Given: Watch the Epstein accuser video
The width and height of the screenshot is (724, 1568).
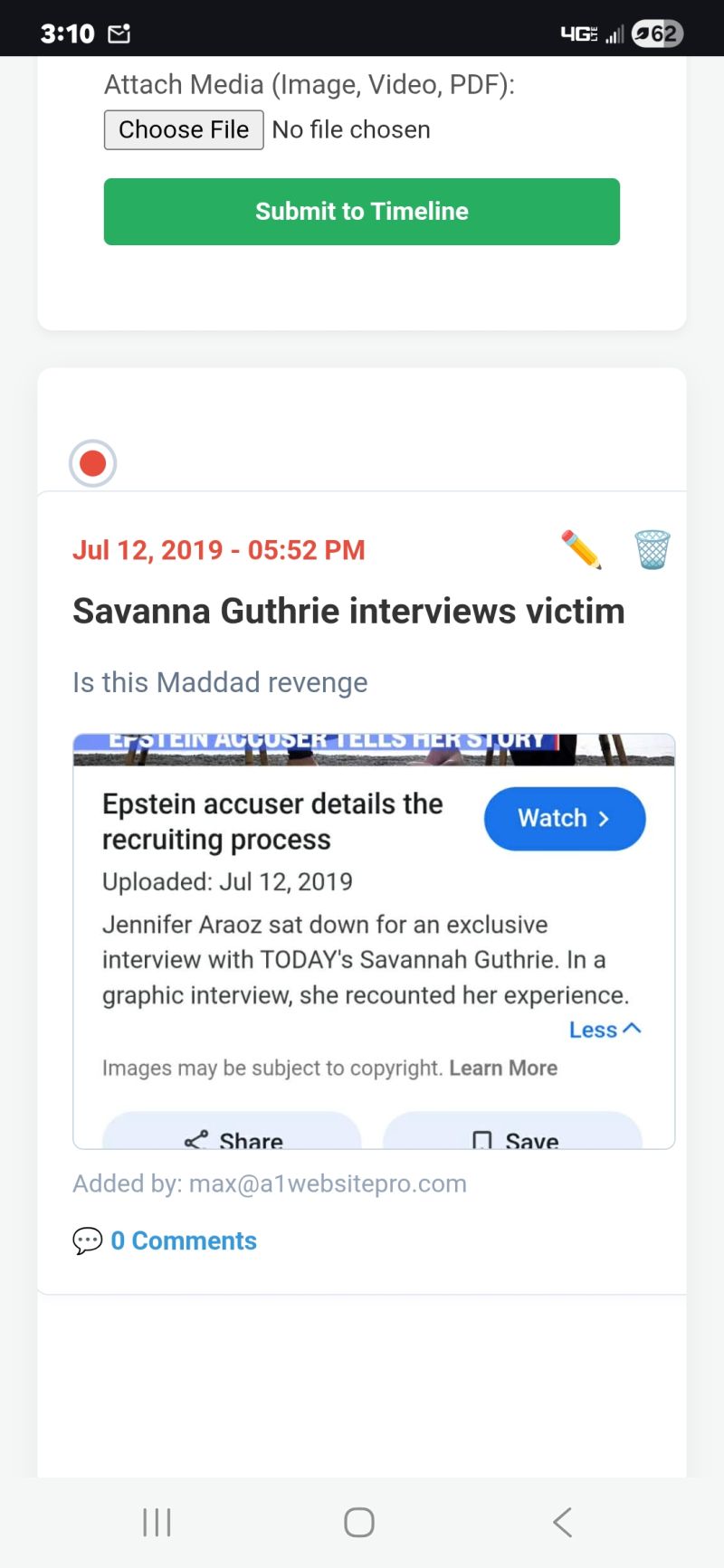Looking at the screenshot, I should 565,819.
